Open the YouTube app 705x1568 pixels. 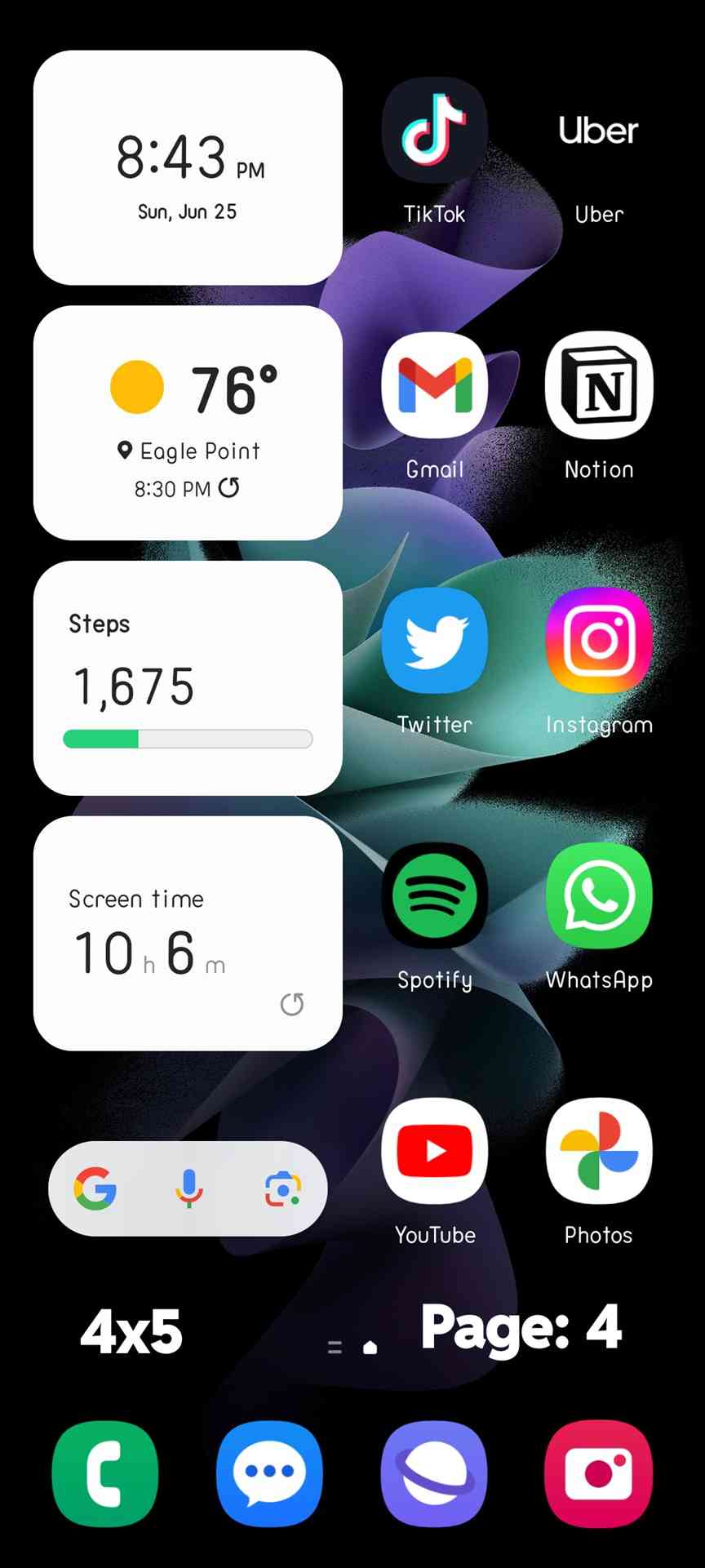[x=434, y=1151]
